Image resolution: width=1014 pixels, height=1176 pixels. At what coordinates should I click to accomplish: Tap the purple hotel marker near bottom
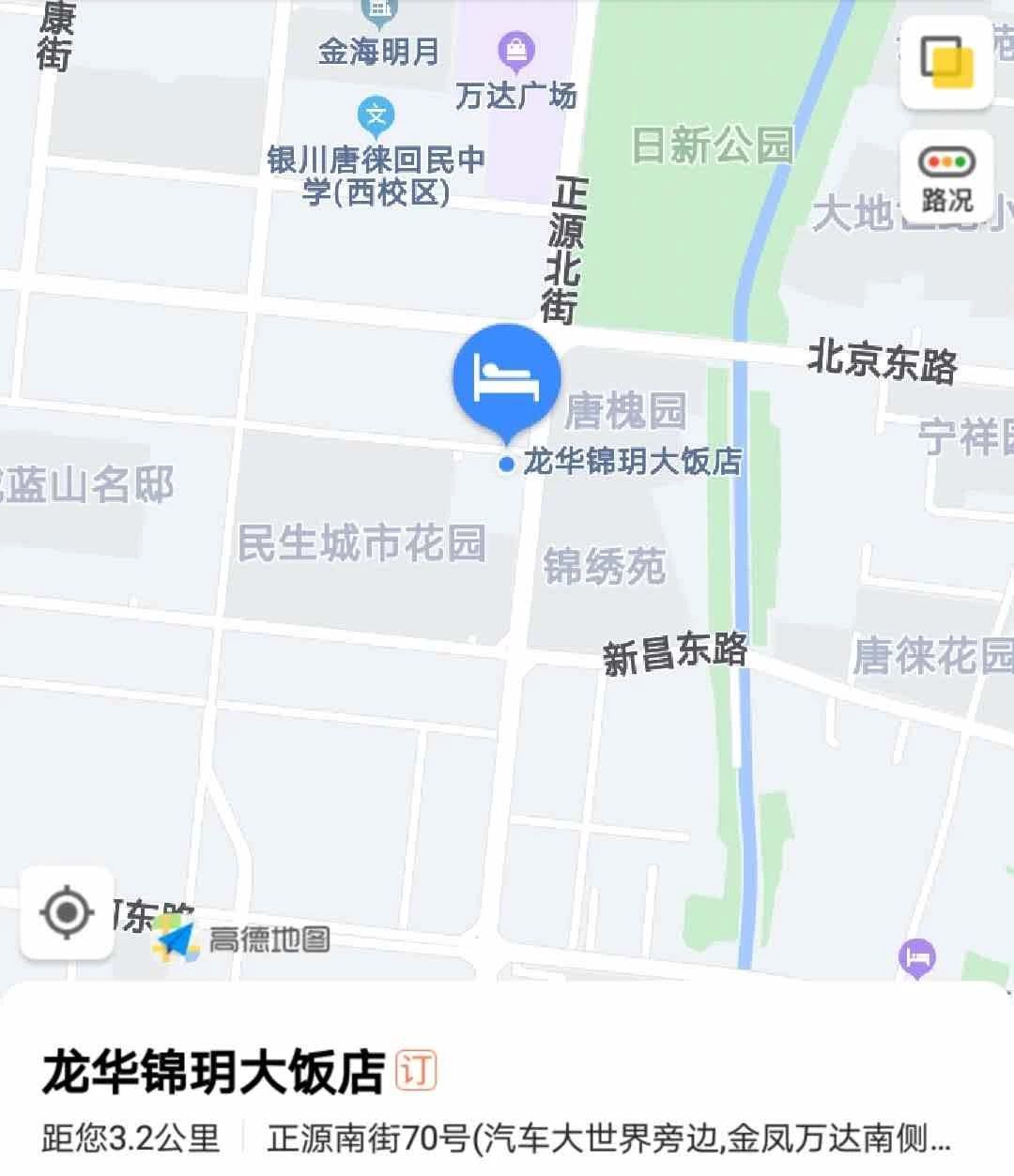click(x=916, y=958)
